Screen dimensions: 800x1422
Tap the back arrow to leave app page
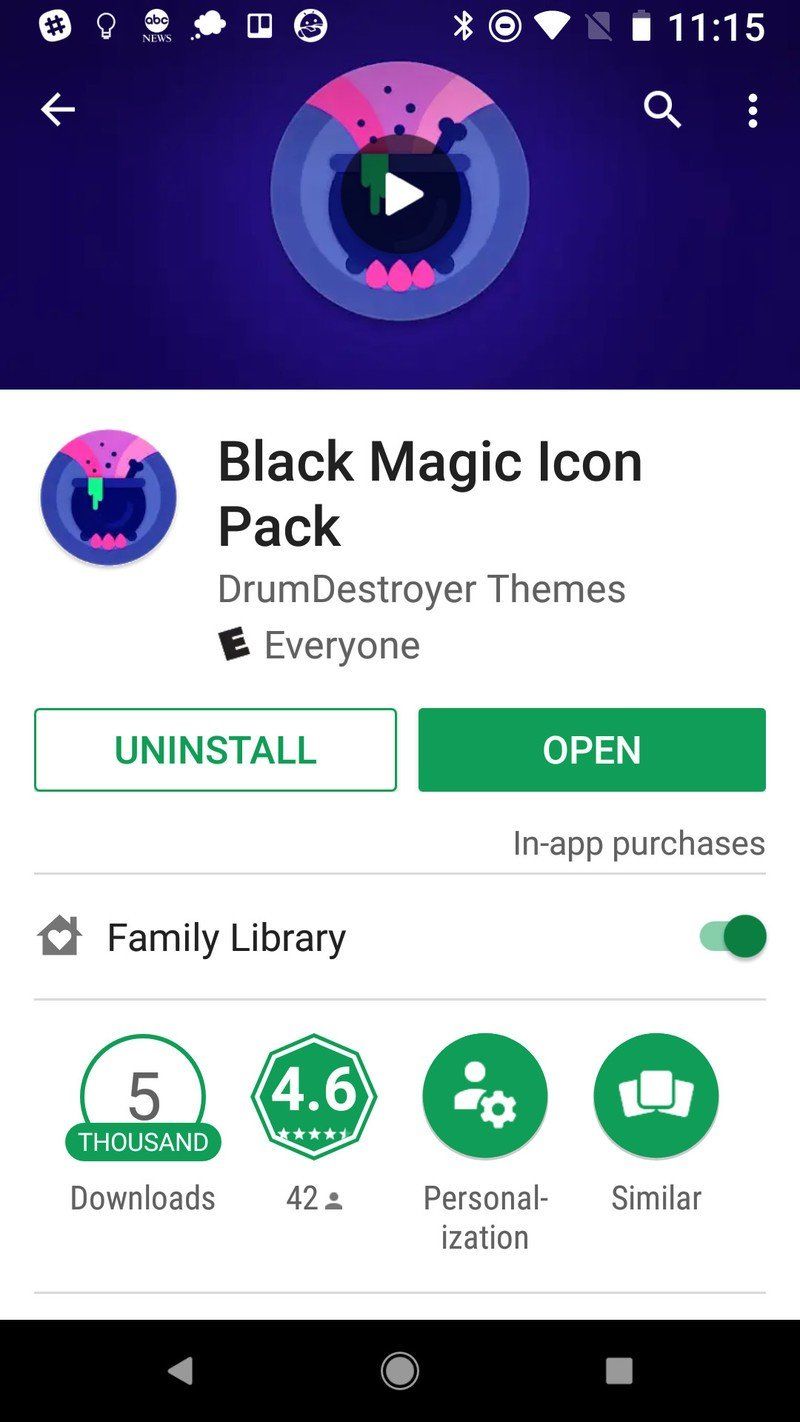click(x=56, y=110)
